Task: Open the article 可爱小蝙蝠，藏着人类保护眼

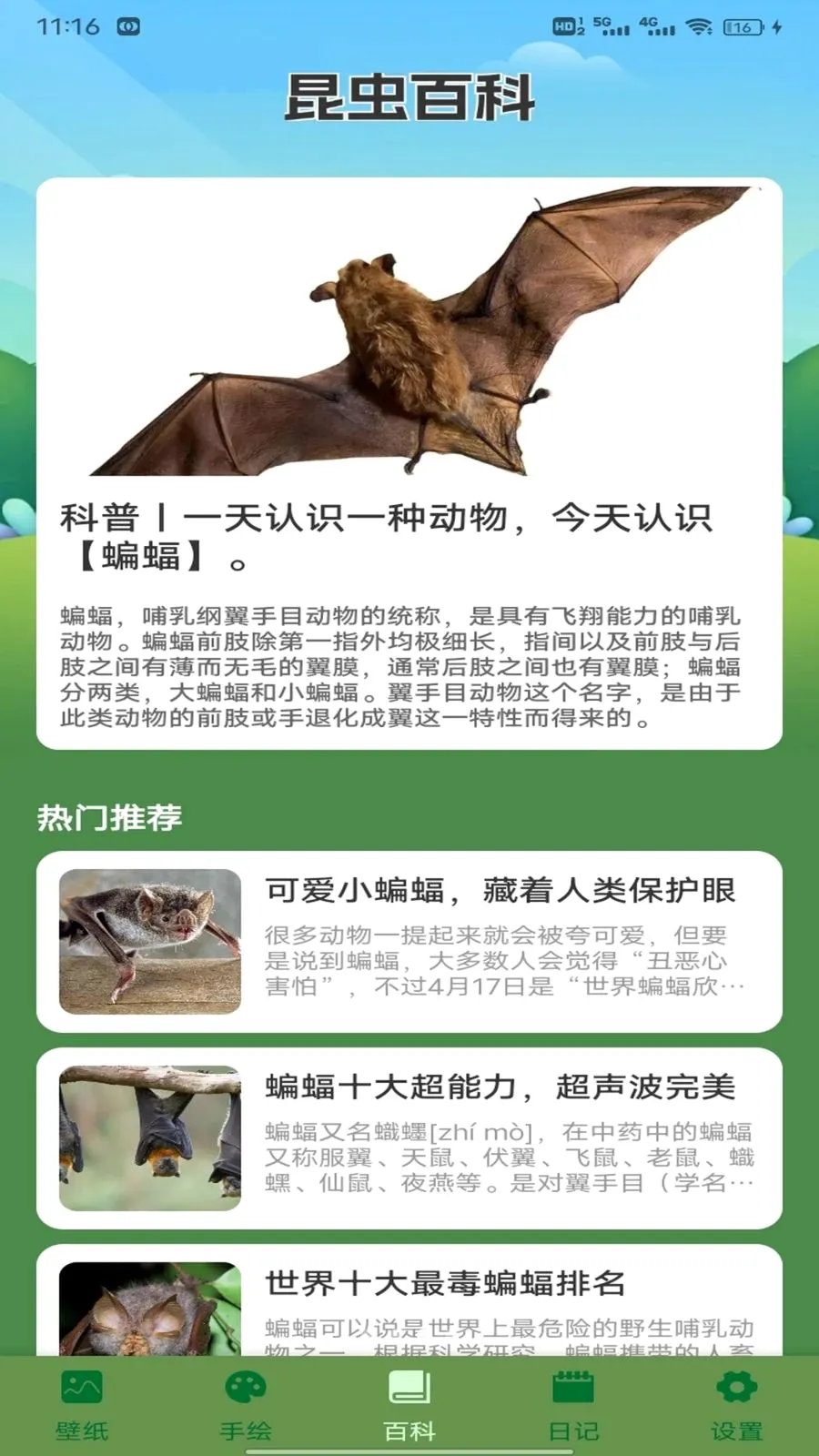Action: click(x=409, y=942)
